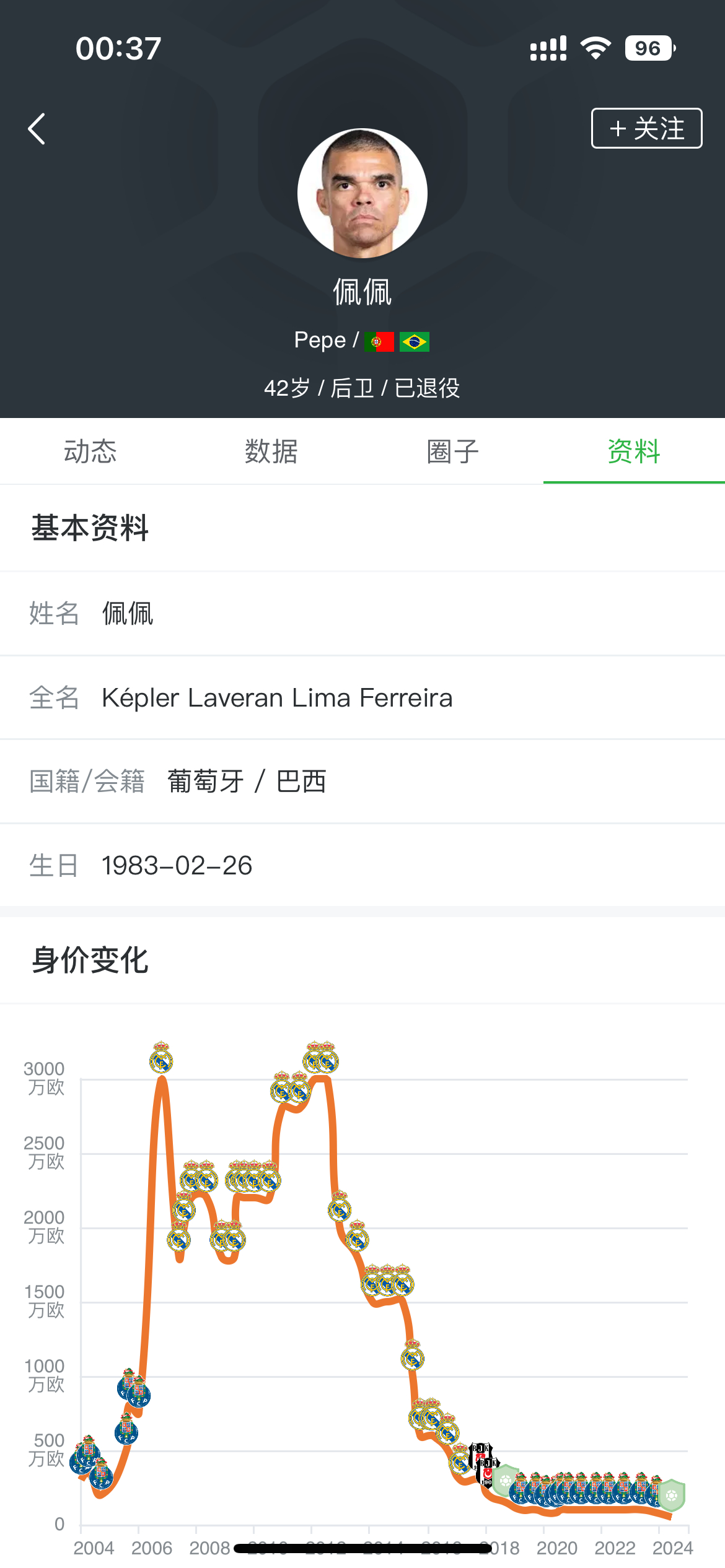The width and height of the screenshot is (725, 1568).
Task: Go back using the top-left arrow
Action: (x=37, y=129)
